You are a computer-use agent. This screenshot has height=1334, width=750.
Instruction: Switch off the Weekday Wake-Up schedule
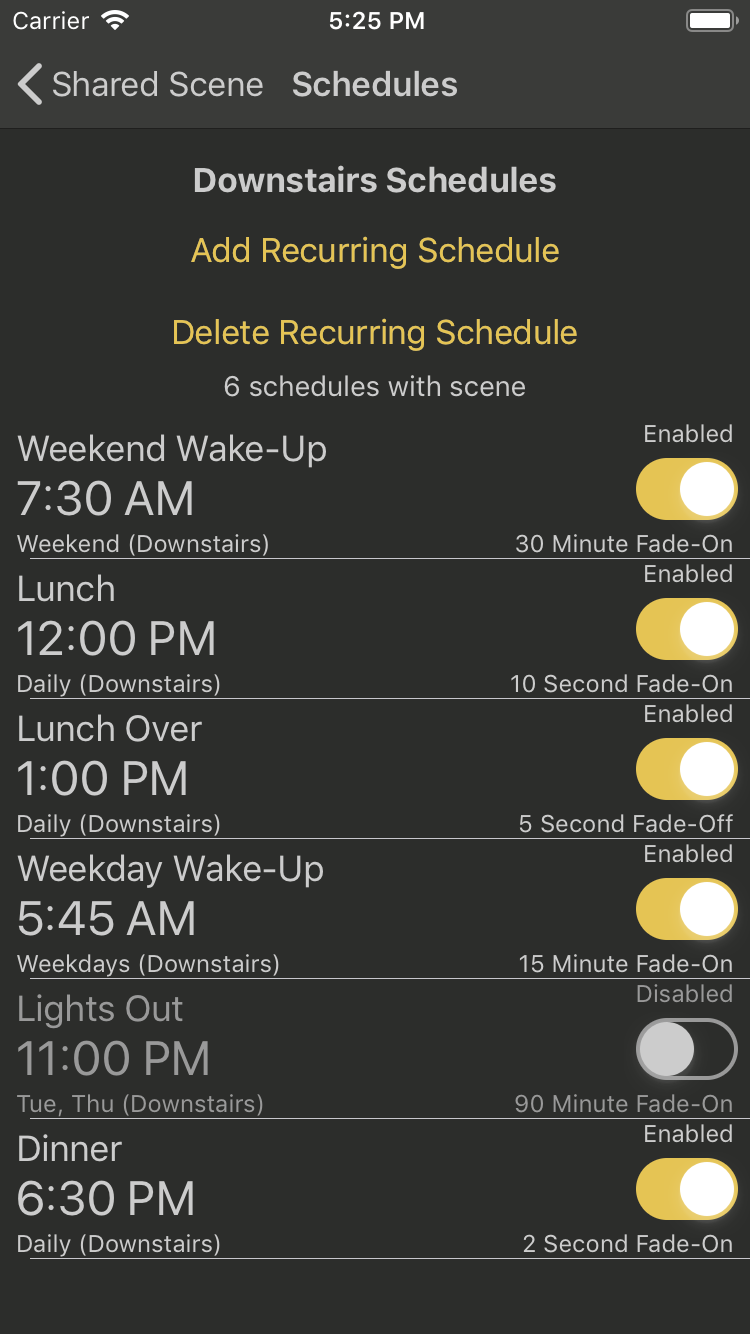point(686,909)
